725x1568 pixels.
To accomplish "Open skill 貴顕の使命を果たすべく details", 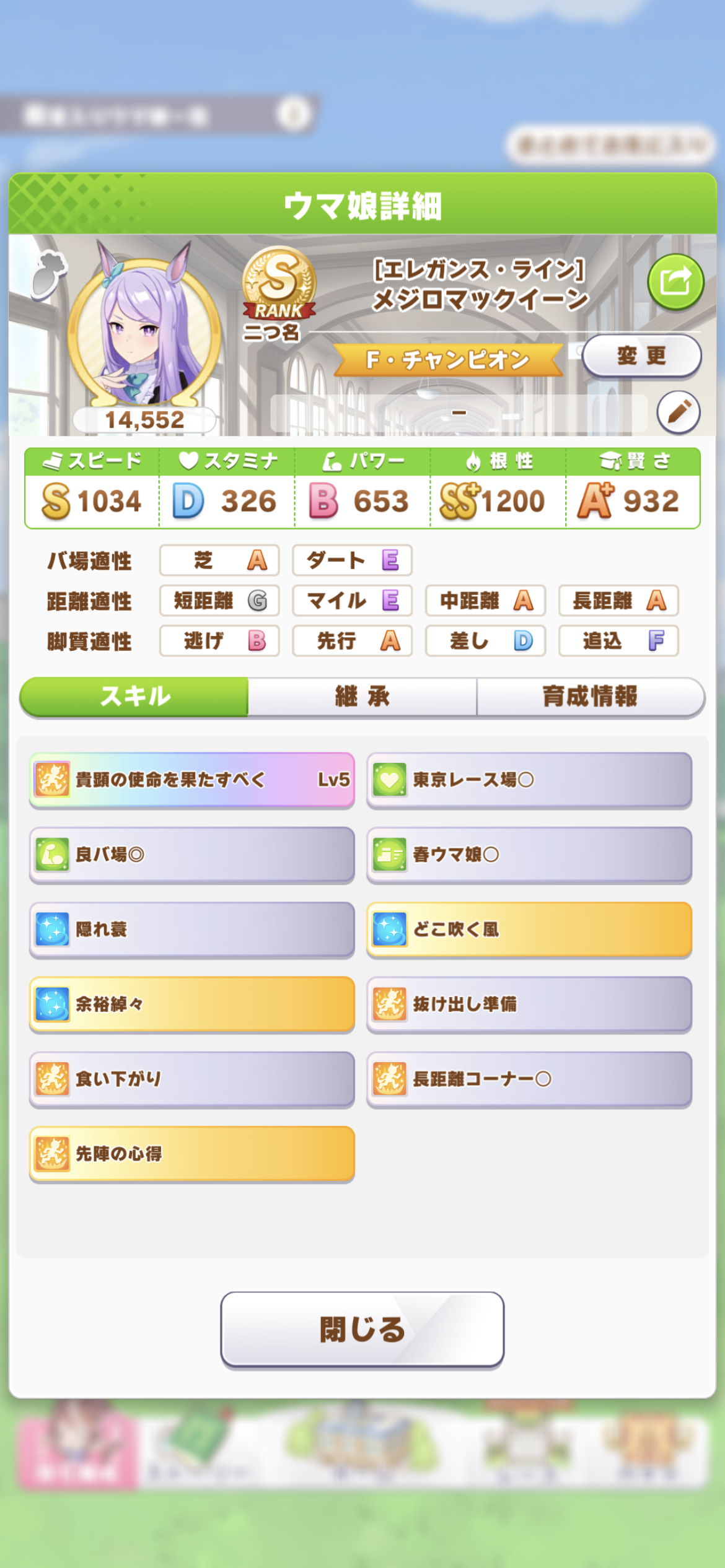I will 192,780.
